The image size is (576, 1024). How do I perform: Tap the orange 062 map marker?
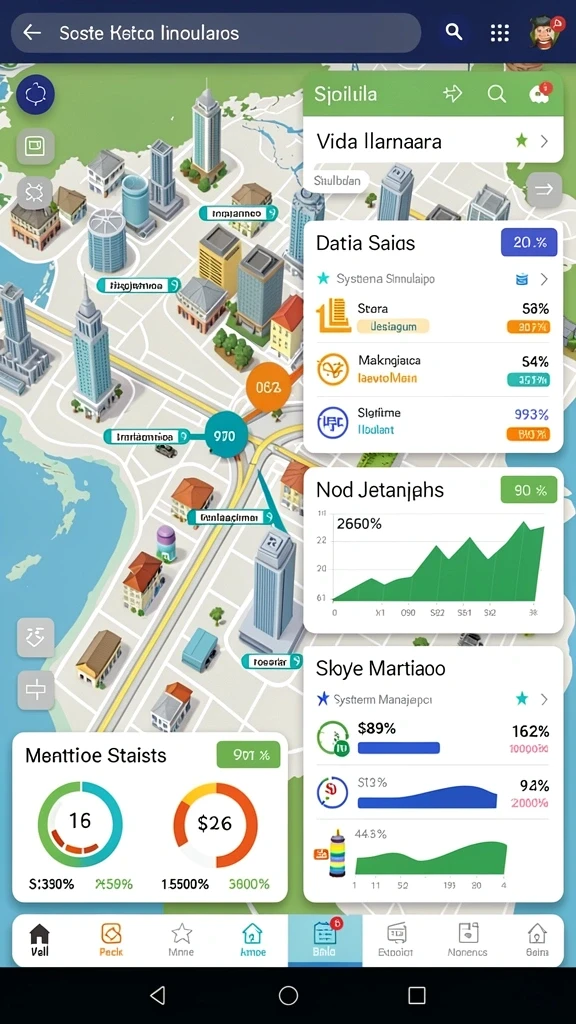pyautogui.click(x=268, y=387)
